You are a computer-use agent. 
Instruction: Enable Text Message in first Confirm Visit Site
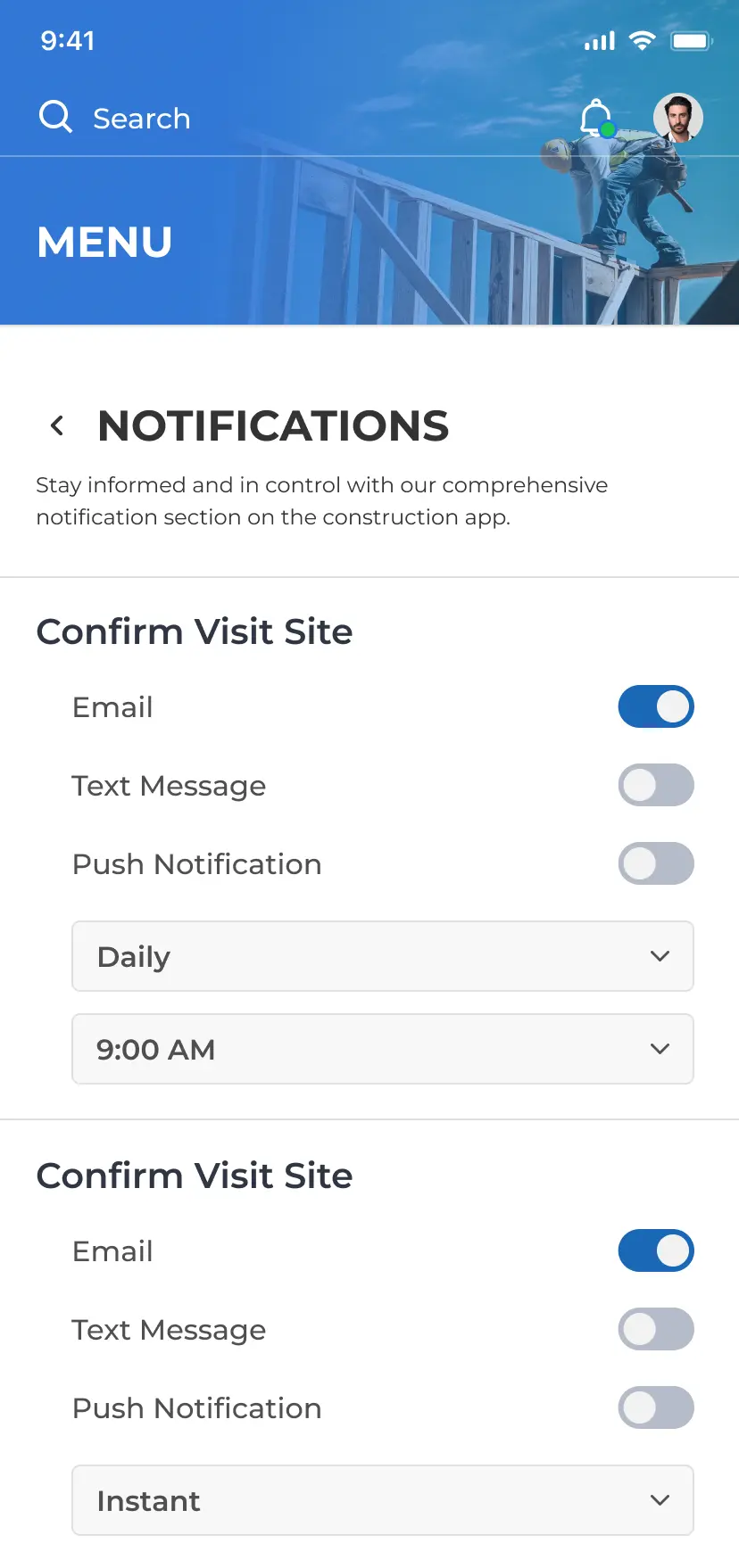point(656,785)
